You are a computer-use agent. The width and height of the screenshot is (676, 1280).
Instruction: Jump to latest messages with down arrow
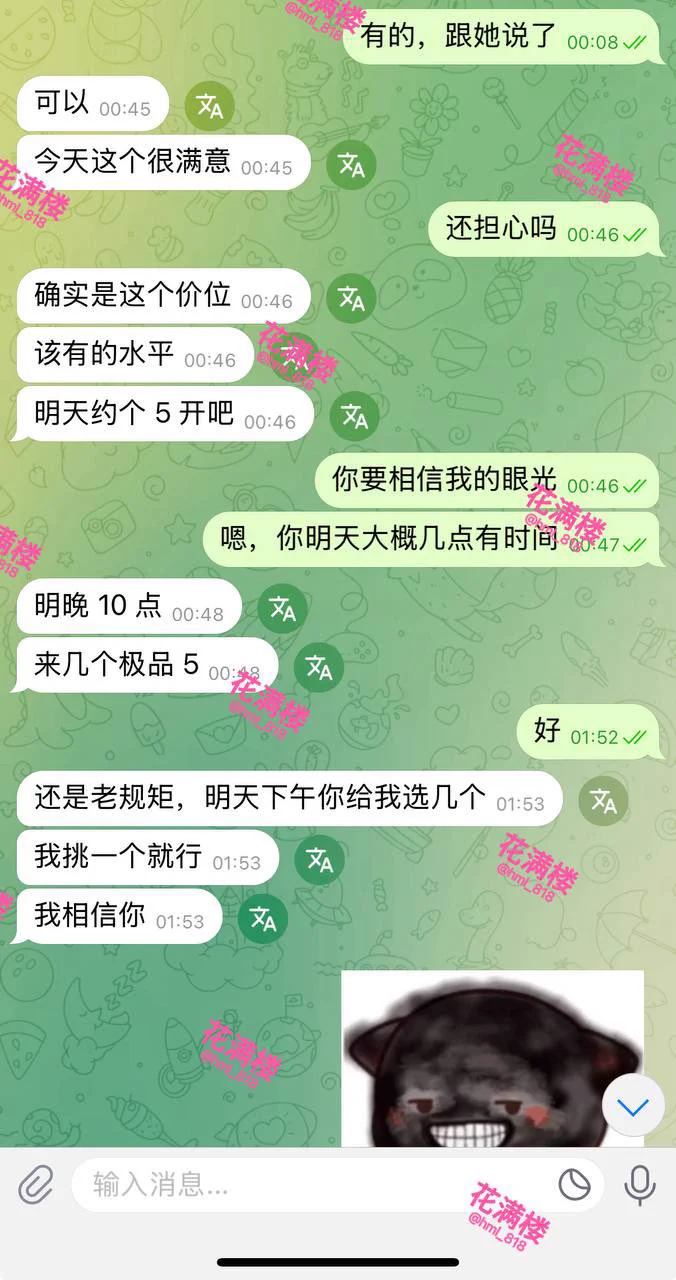point(633,1106)
